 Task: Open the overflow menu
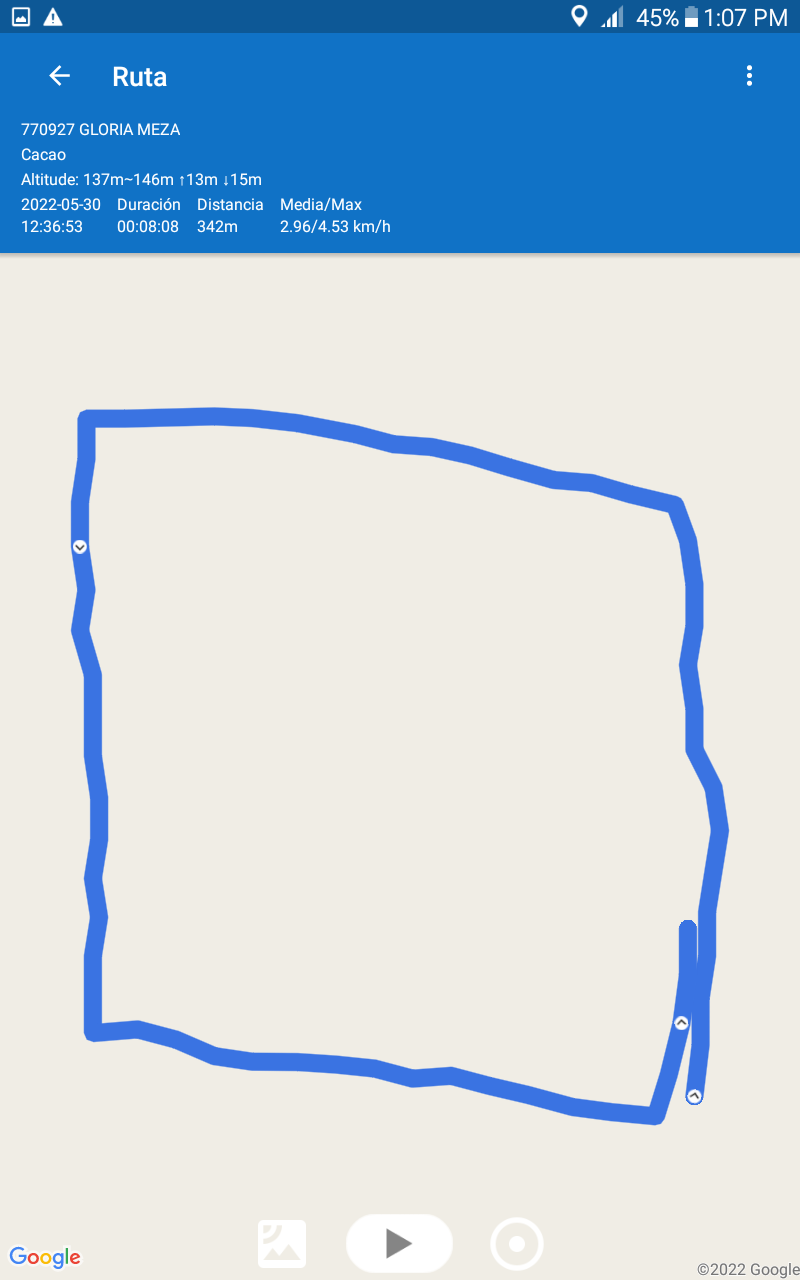tap(749, 76)
